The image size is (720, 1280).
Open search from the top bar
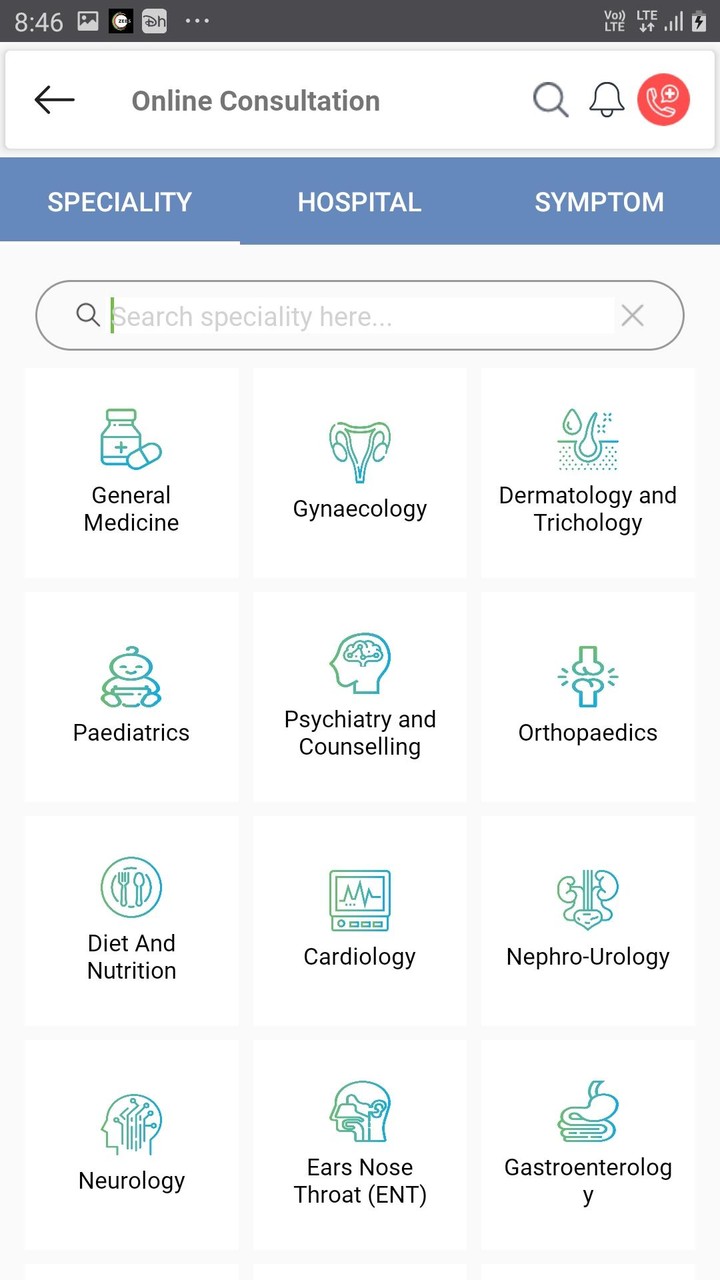coord(550,99)
